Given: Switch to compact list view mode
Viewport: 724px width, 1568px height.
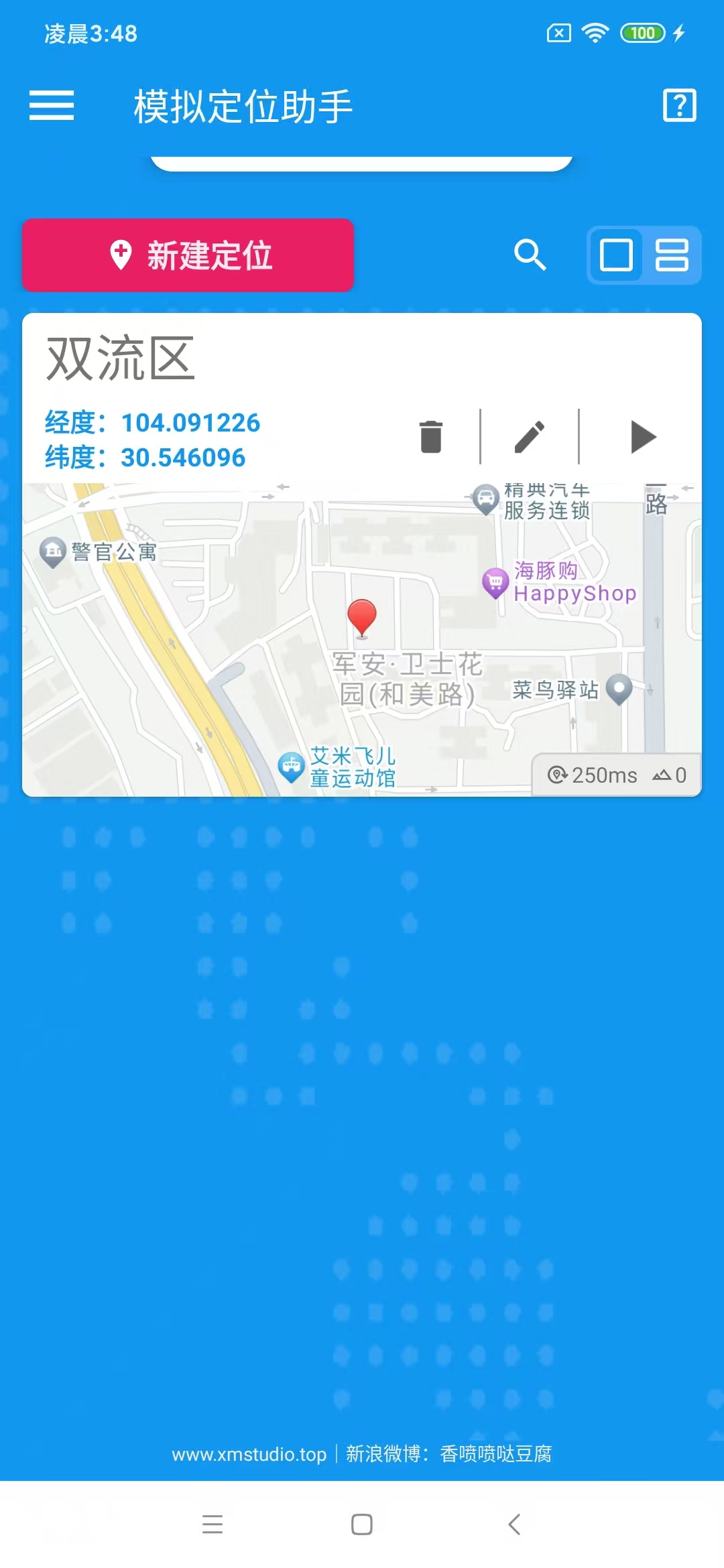Looking at the screenshot, I should pyautogui.click(x=671, y=255).
